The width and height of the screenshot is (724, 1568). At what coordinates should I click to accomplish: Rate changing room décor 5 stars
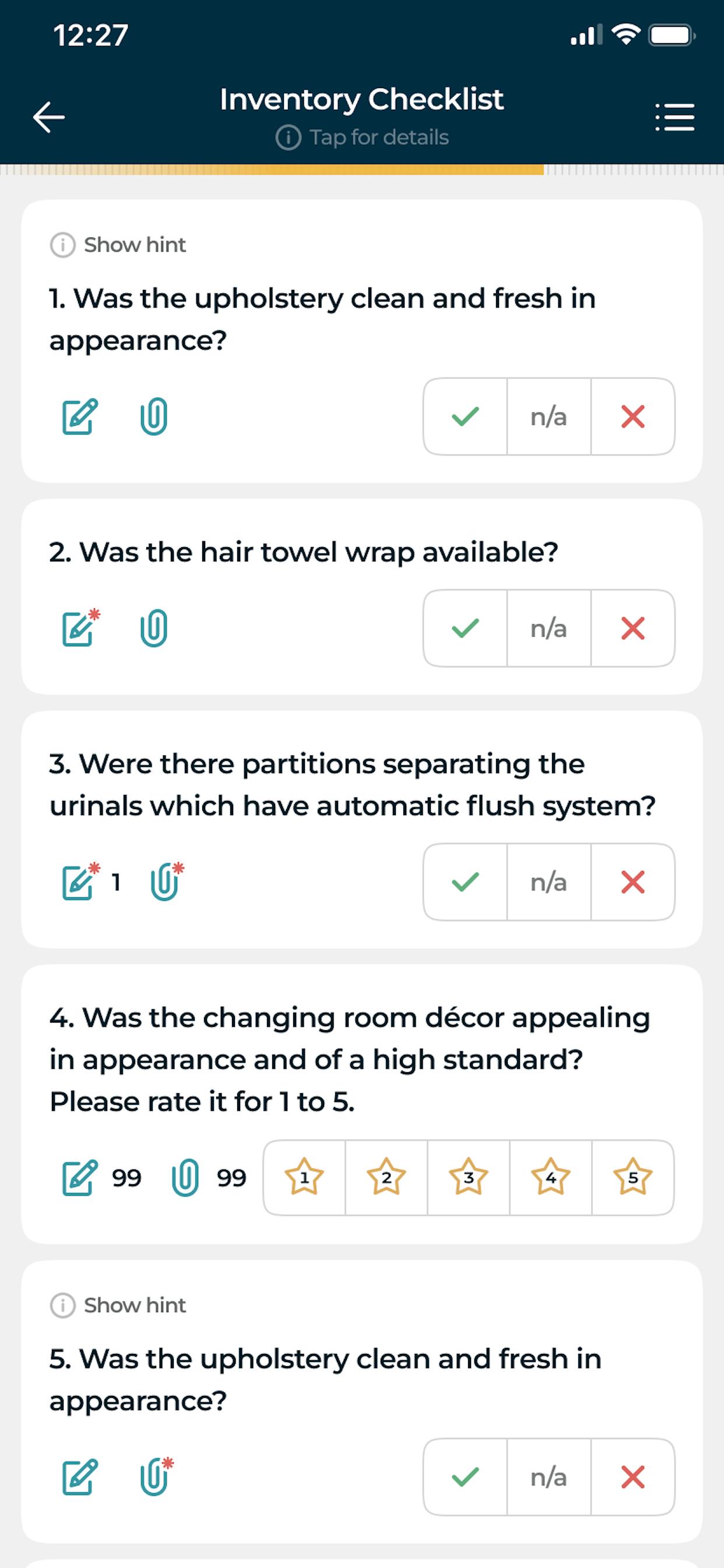pos(632,1177)
